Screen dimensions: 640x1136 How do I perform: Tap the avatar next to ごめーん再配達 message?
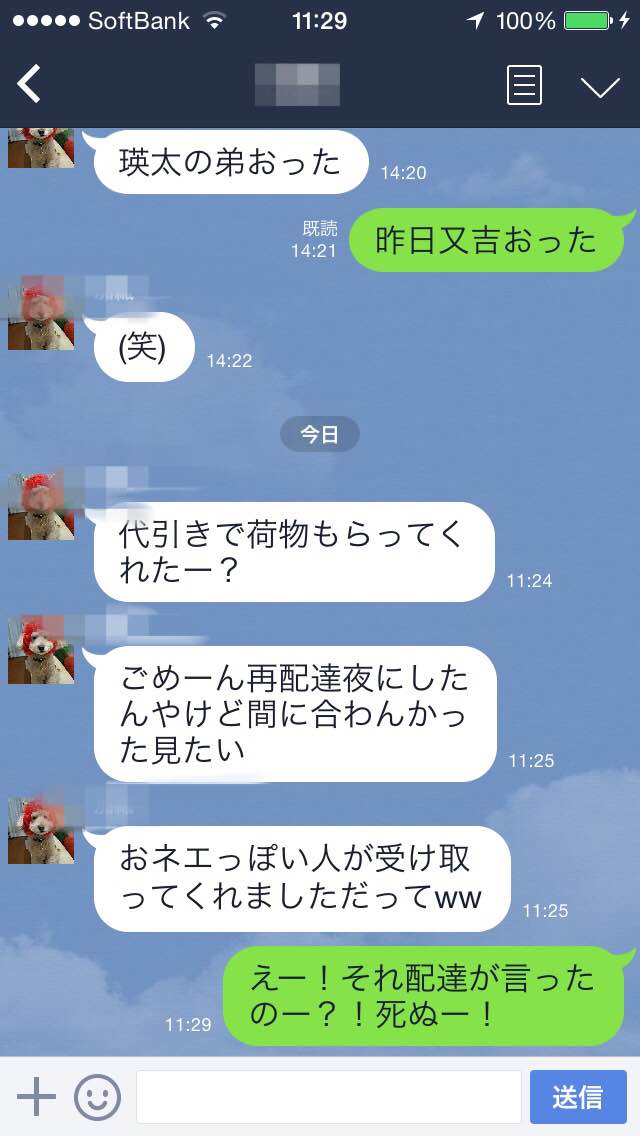point(41,650)
